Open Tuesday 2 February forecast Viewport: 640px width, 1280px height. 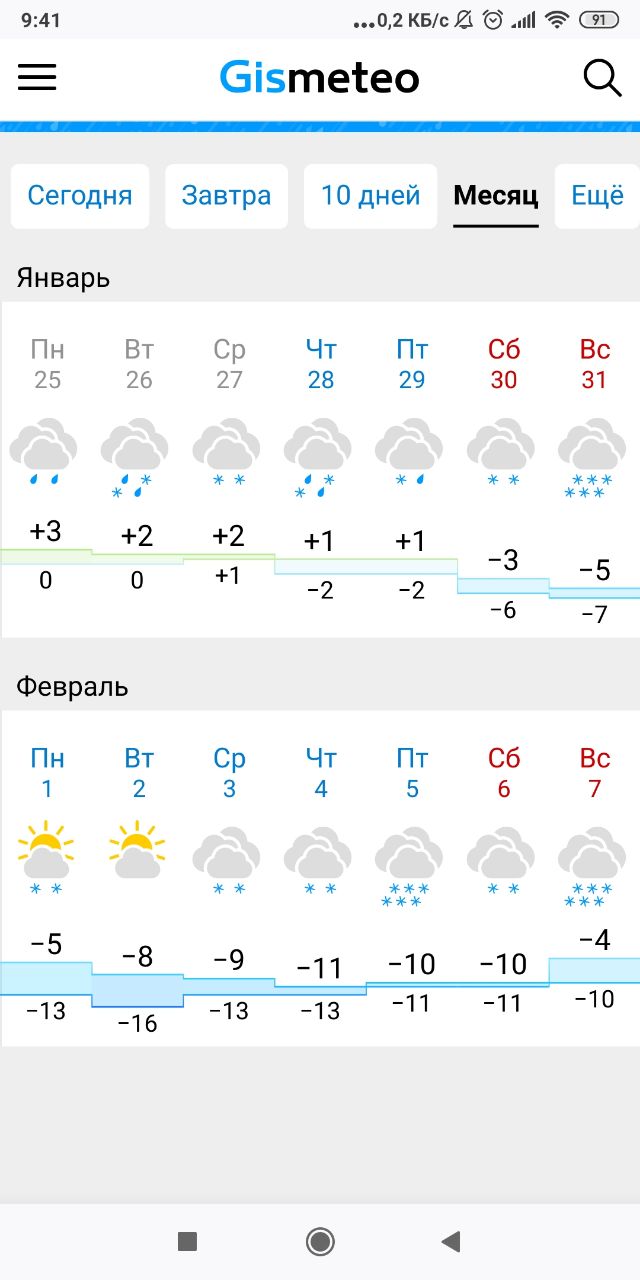pos(139,878)
